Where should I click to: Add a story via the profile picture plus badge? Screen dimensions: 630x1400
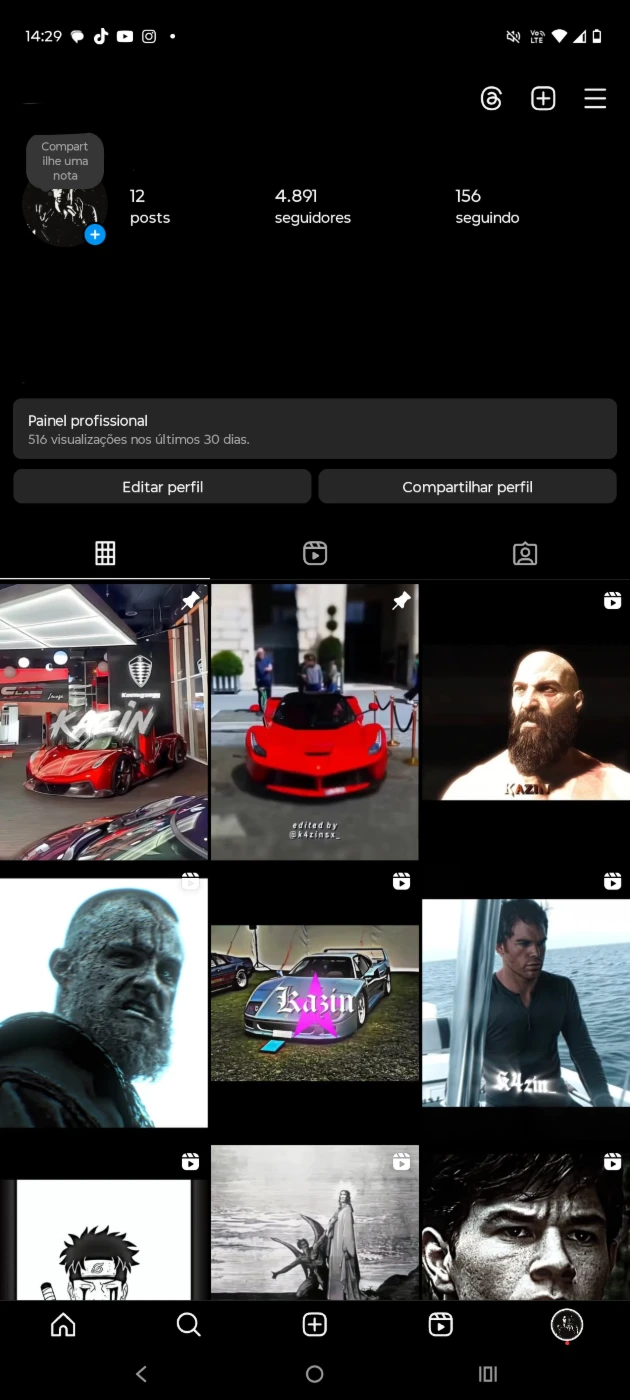pos(95,235)
